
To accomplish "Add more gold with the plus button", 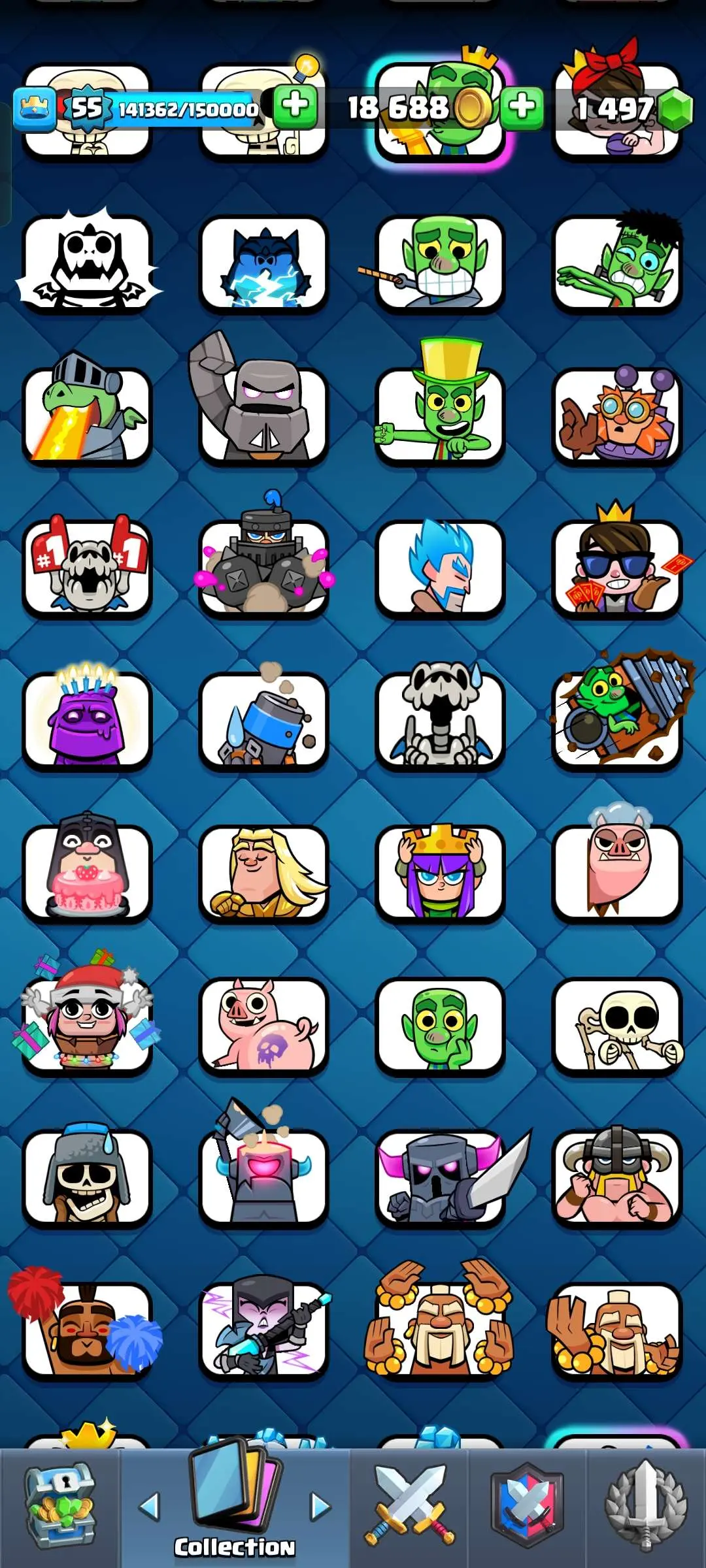I will pyautogui.click(x=295, y=106).
